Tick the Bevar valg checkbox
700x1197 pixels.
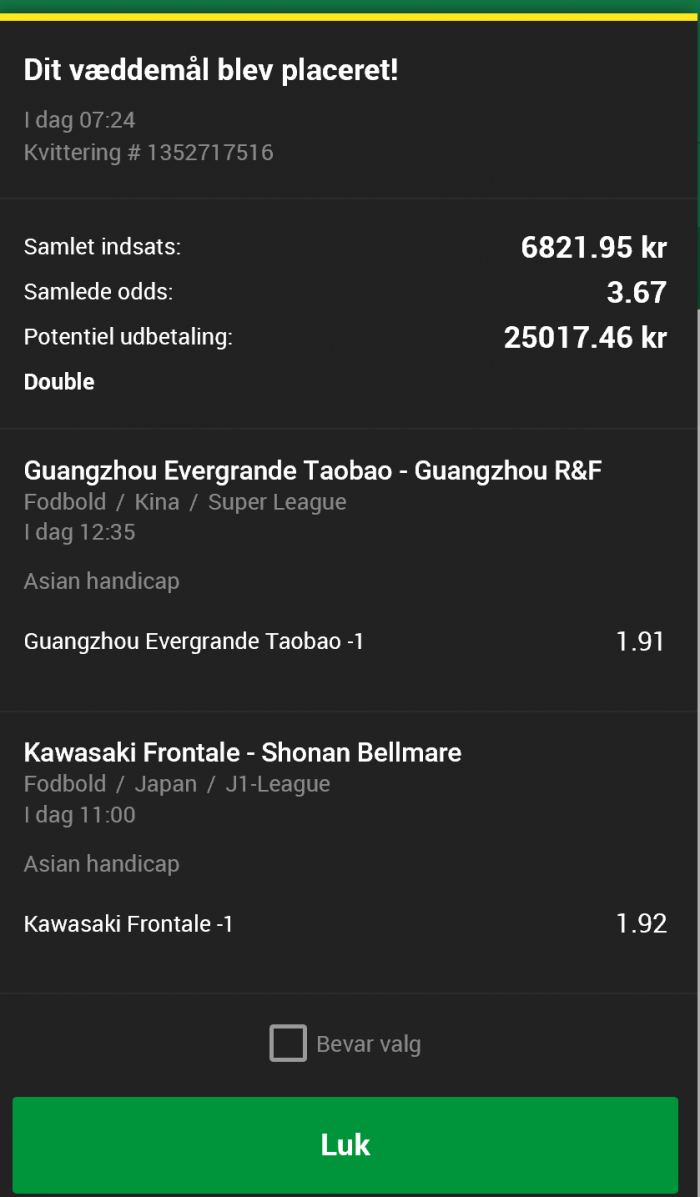tap(288, 1044)
